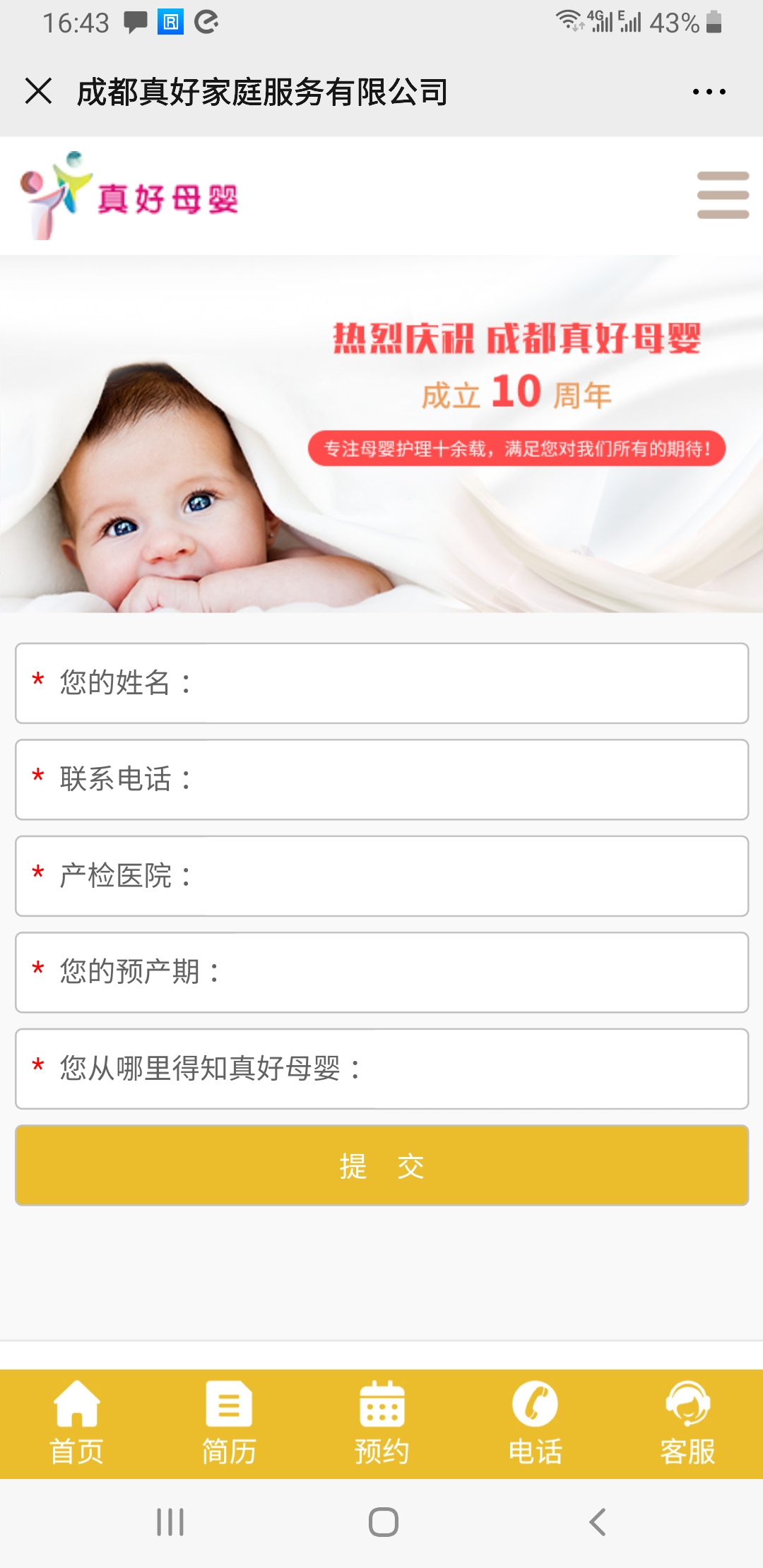Screen dimensions: 763x1568
Task: Tap the 电话 phone call tab
Action: tap(535, 1423)
